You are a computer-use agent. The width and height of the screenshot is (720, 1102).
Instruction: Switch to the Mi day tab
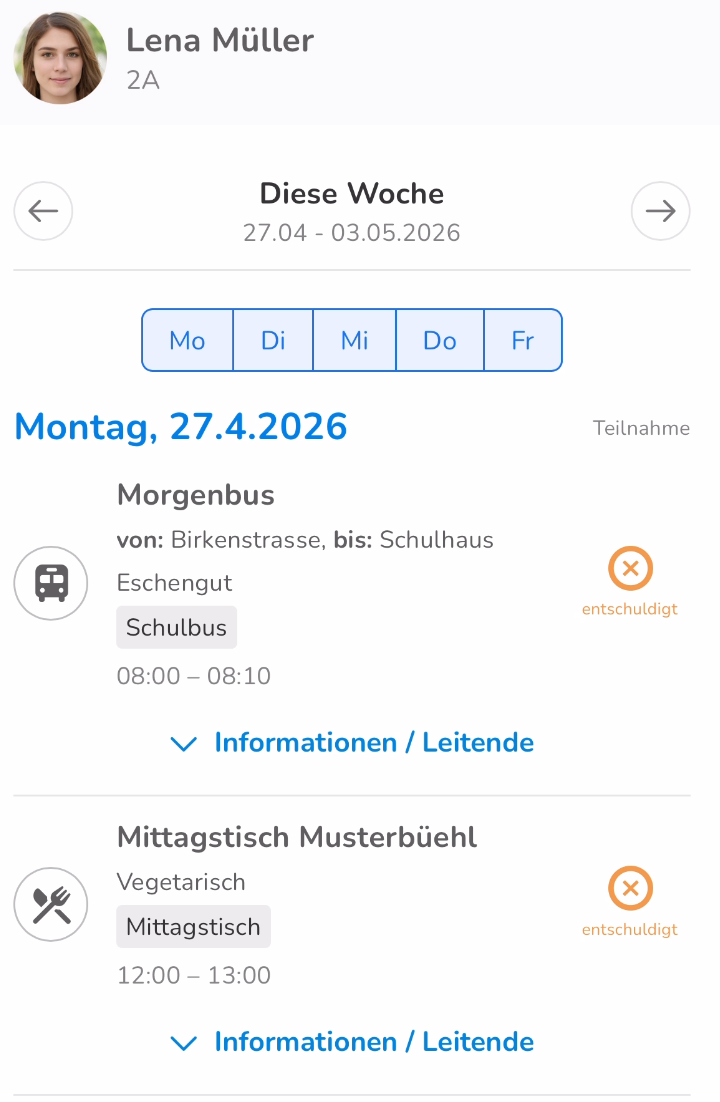click(x=354, y=340)
